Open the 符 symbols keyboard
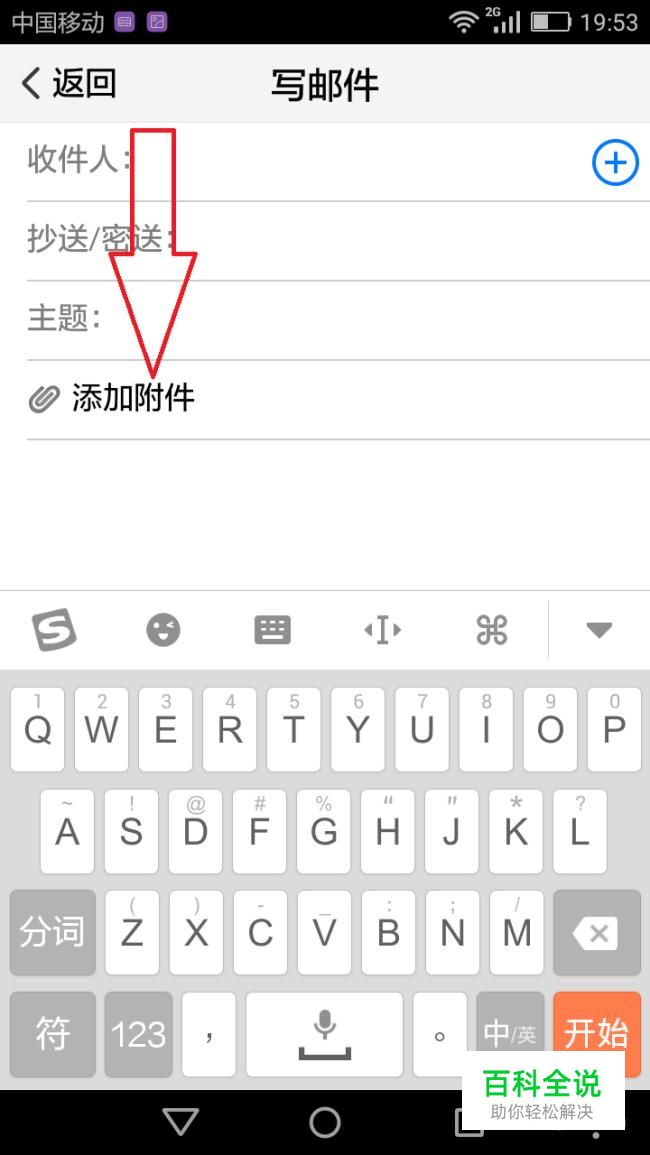Image resolution: width=650 pixels, height=1155 pixels. point(52,1034)
